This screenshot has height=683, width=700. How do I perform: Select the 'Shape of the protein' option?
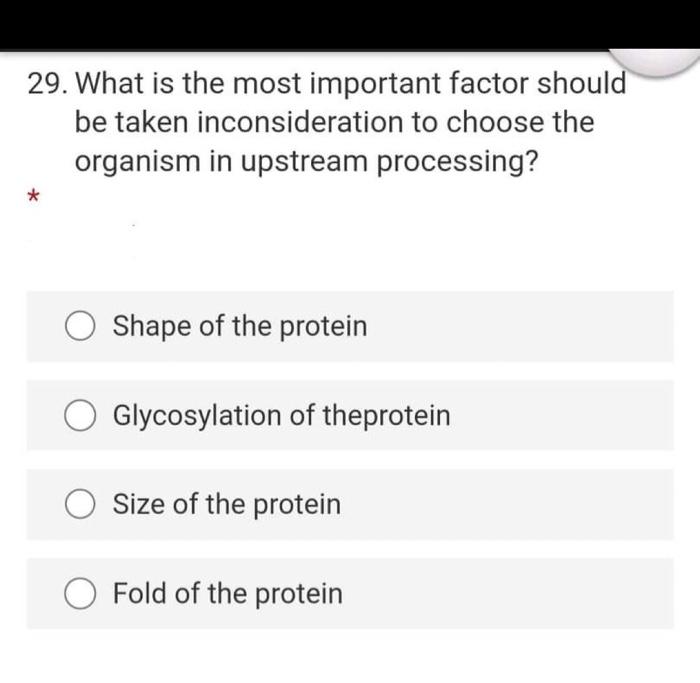coord(81,326)
